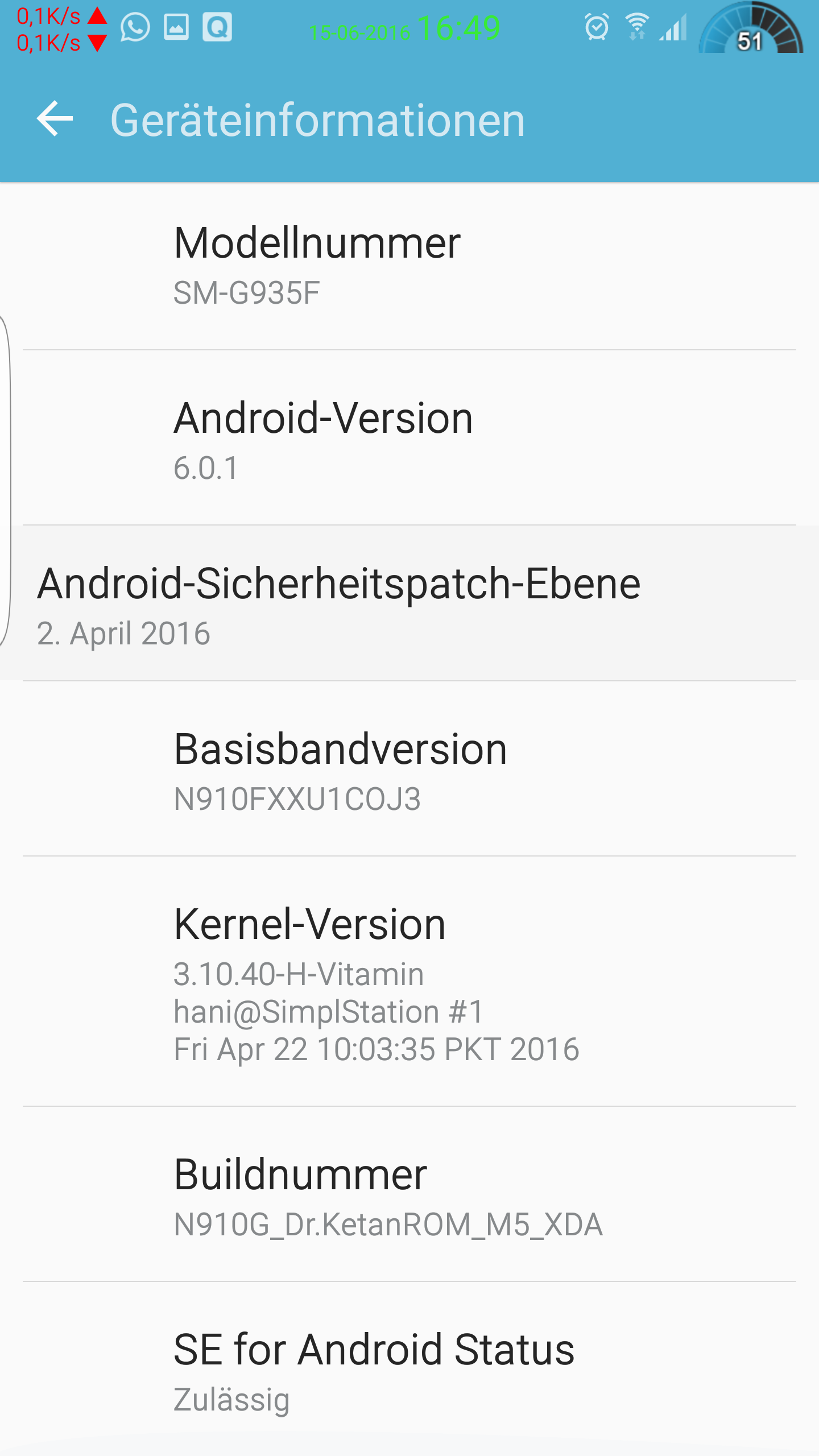The width and height of the screenshot is (819, 1456).
Task: Tap the Kernel-Version row
Action: point(409,982)
